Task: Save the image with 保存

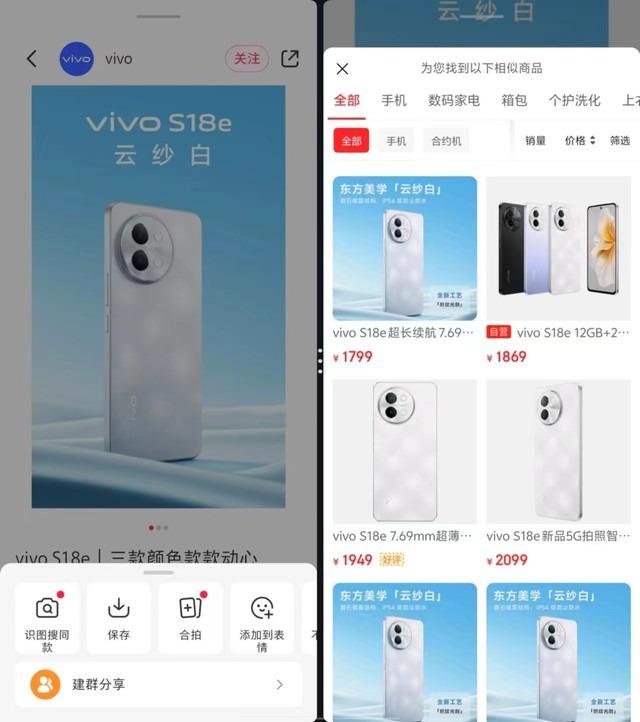Action: pyautogui.click(x=119, y=618)
